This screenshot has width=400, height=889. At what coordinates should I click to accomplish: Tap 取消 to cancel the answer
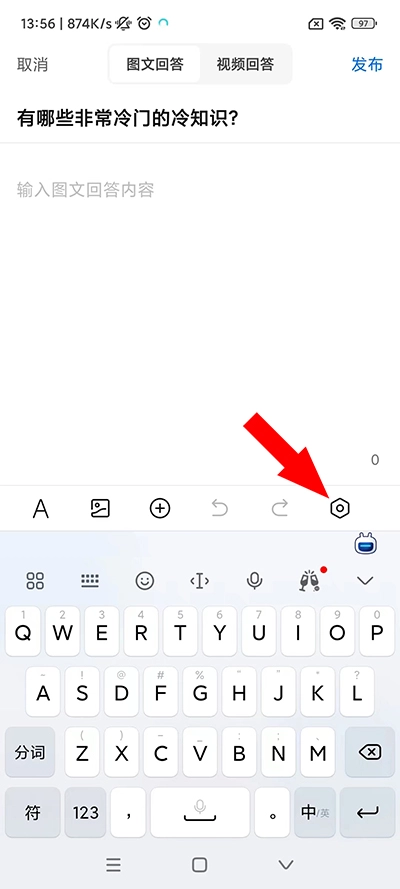click(32, 65)
